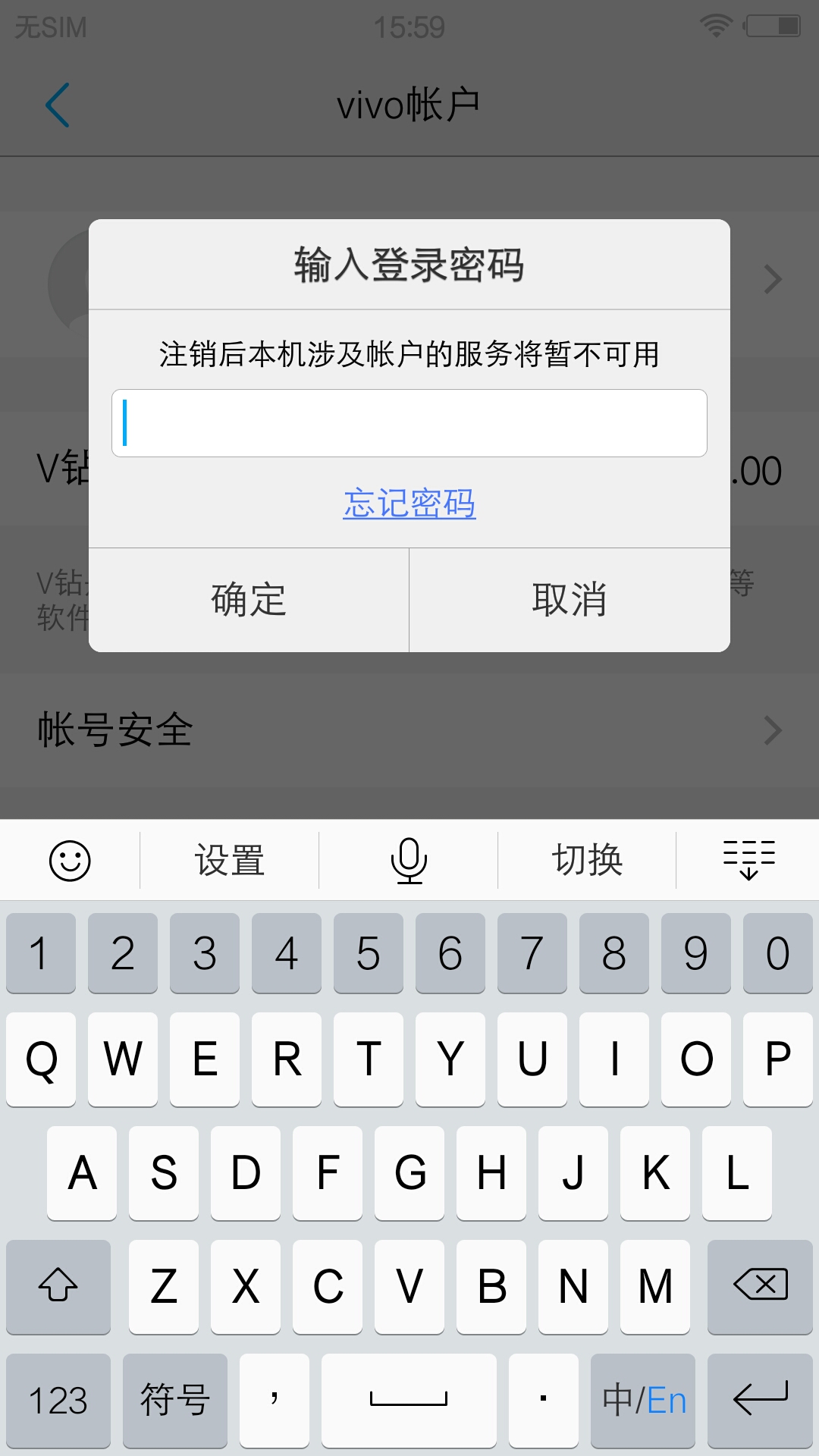The image size is (819, 1456).
Task: Tap the backspace key
Action: click(x=760, y=1286)
